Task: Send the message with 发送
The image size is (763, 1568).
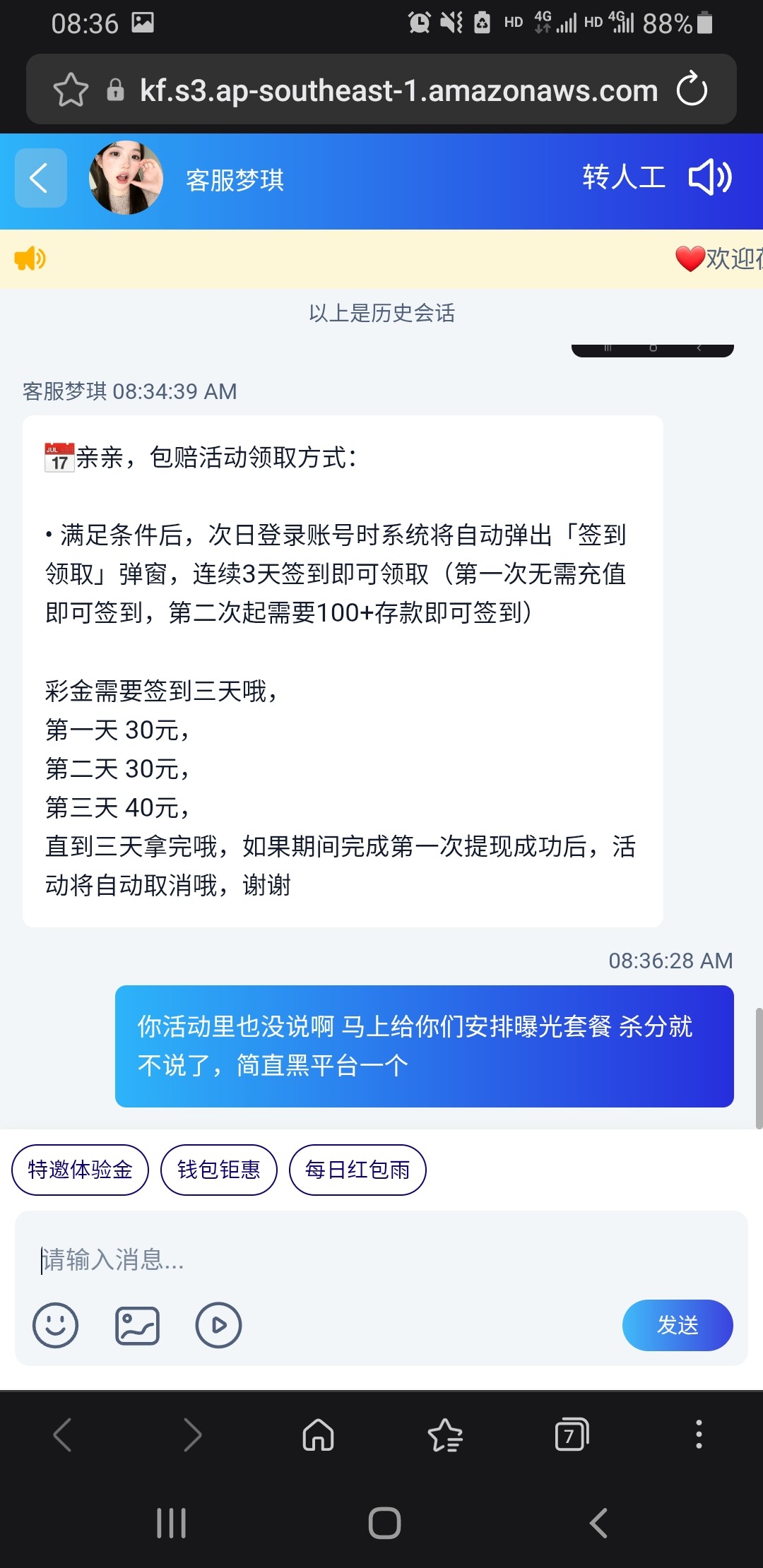Action: point(677,1325)
